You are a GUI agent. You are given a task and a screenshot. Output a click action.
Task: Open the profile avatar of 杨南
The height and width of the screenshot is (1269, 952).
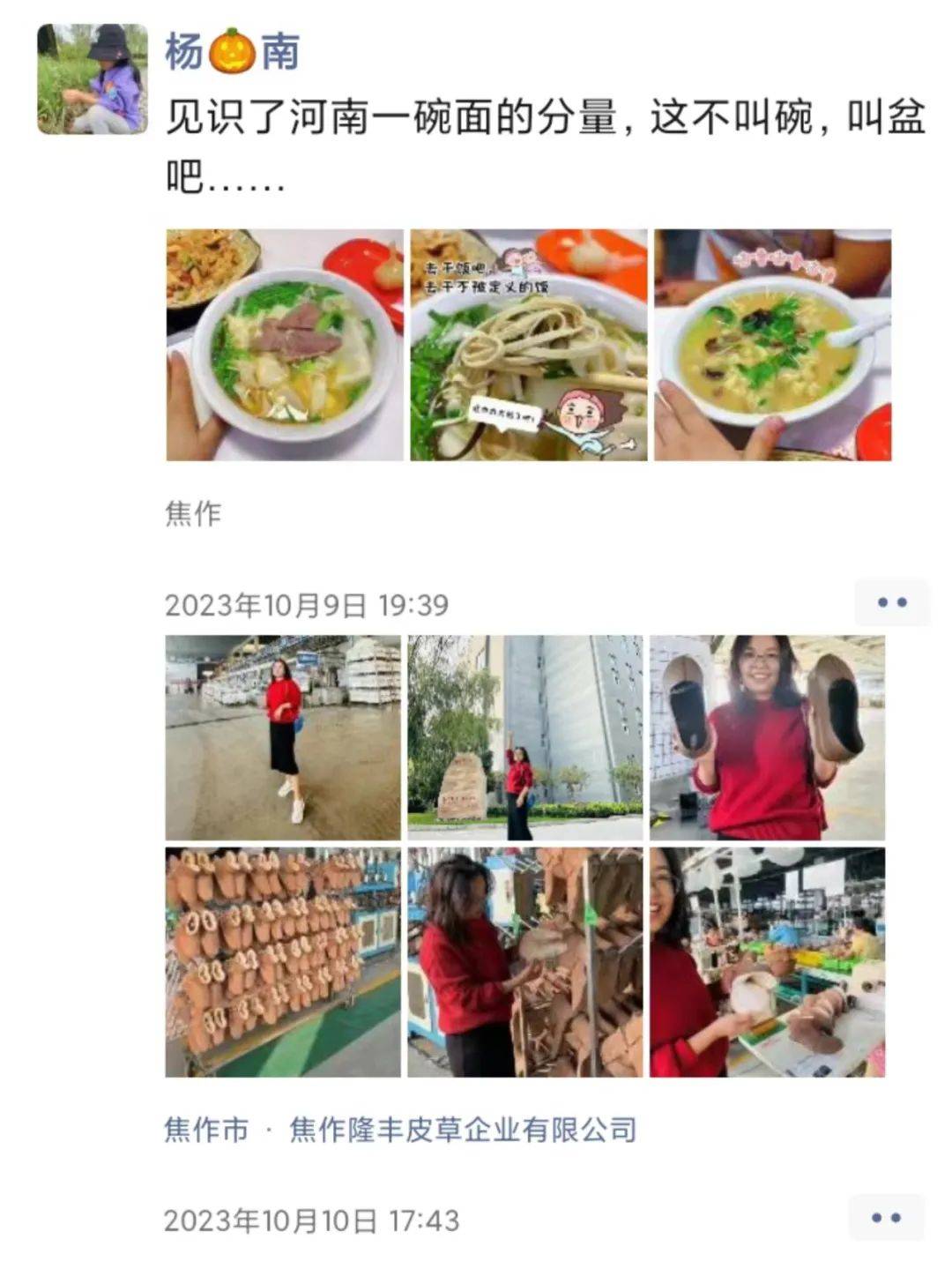click(92, 79)
